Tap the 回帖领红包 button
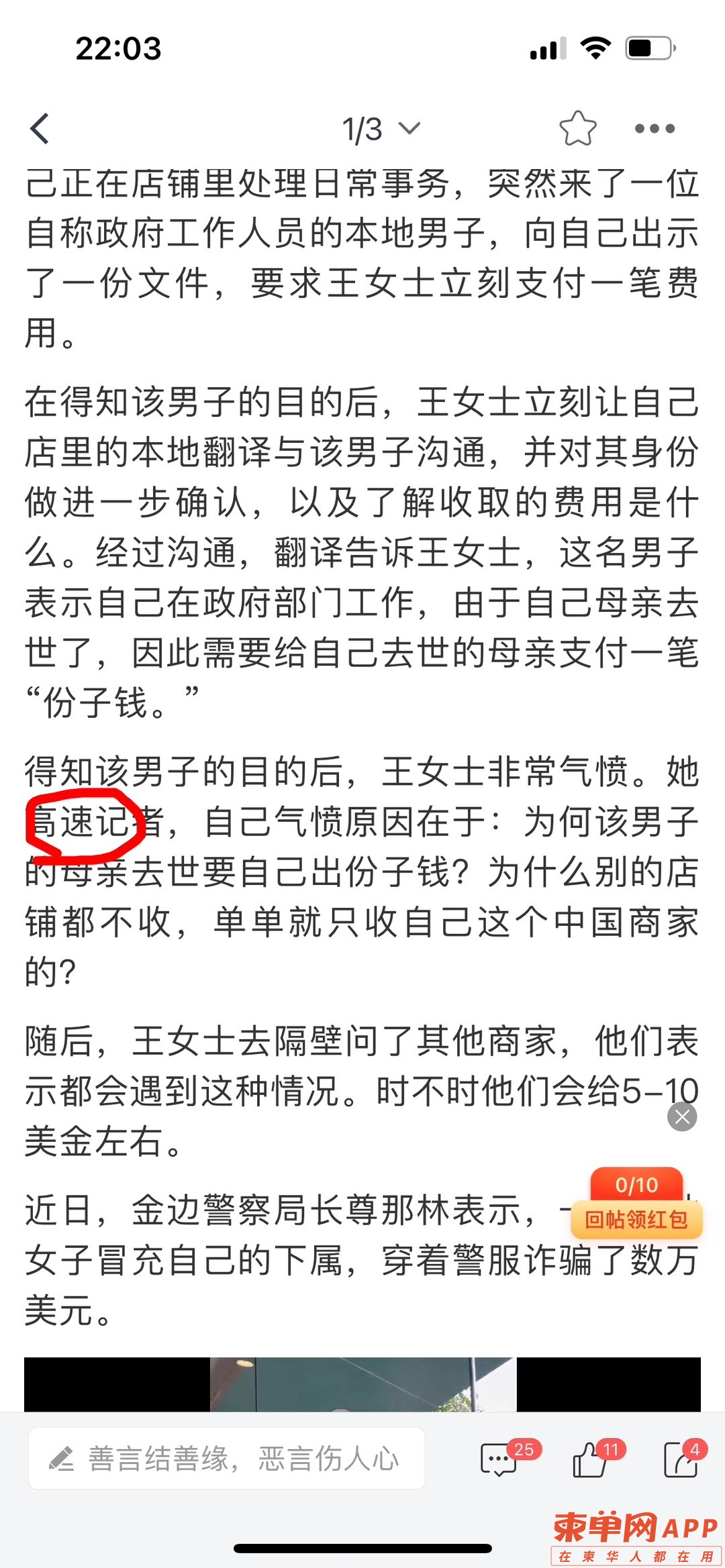 click(636, 1219)
